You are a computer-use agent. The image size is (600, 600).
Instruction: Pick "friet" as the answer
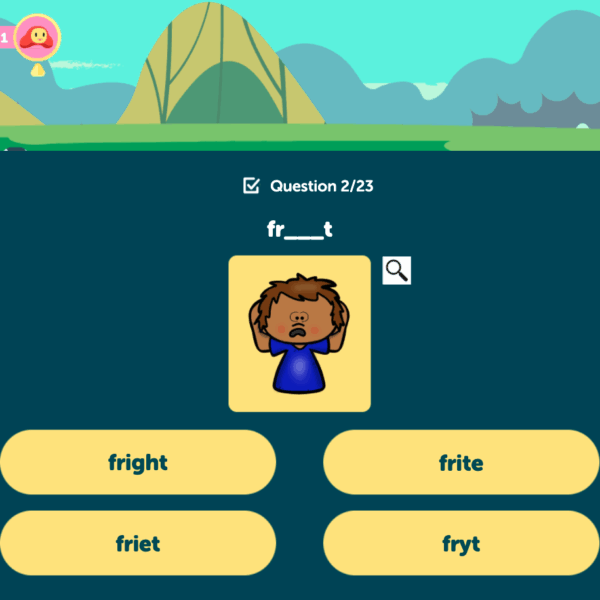[x=138, y=544]
